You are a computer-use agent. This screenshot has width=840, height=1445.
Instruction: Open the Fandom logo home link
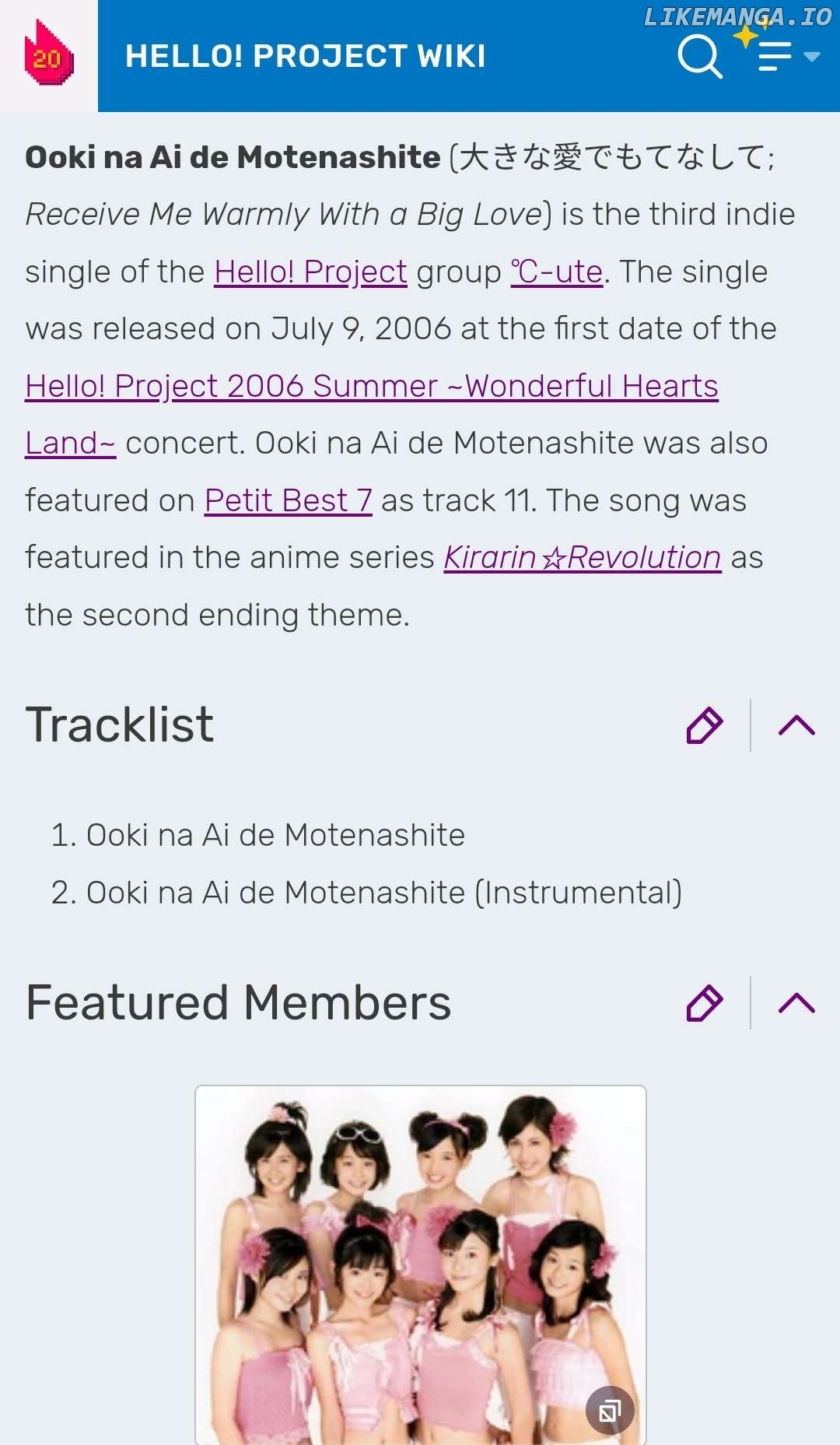tap(48, 55)
